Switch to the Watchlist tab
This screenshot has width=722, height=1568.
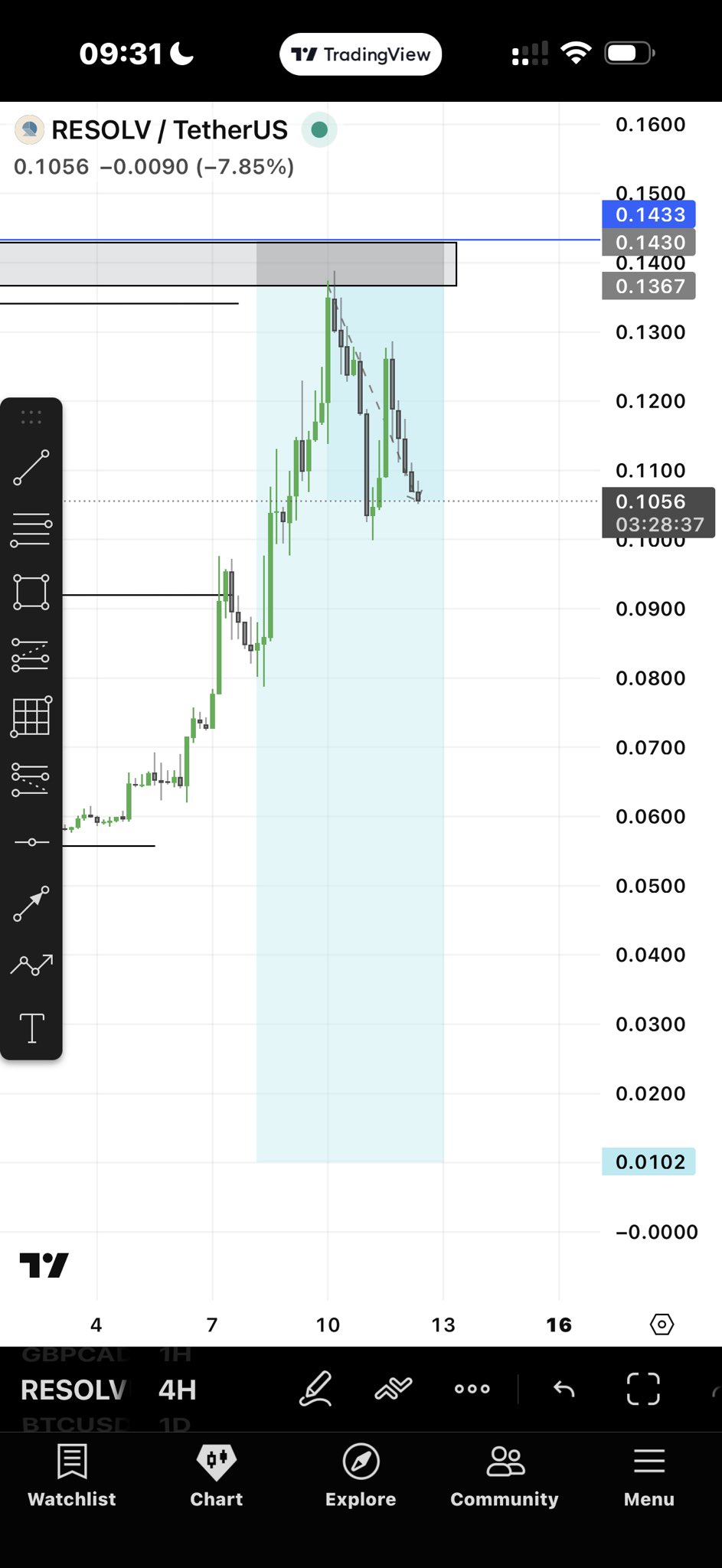click(x=72, y=1475)
